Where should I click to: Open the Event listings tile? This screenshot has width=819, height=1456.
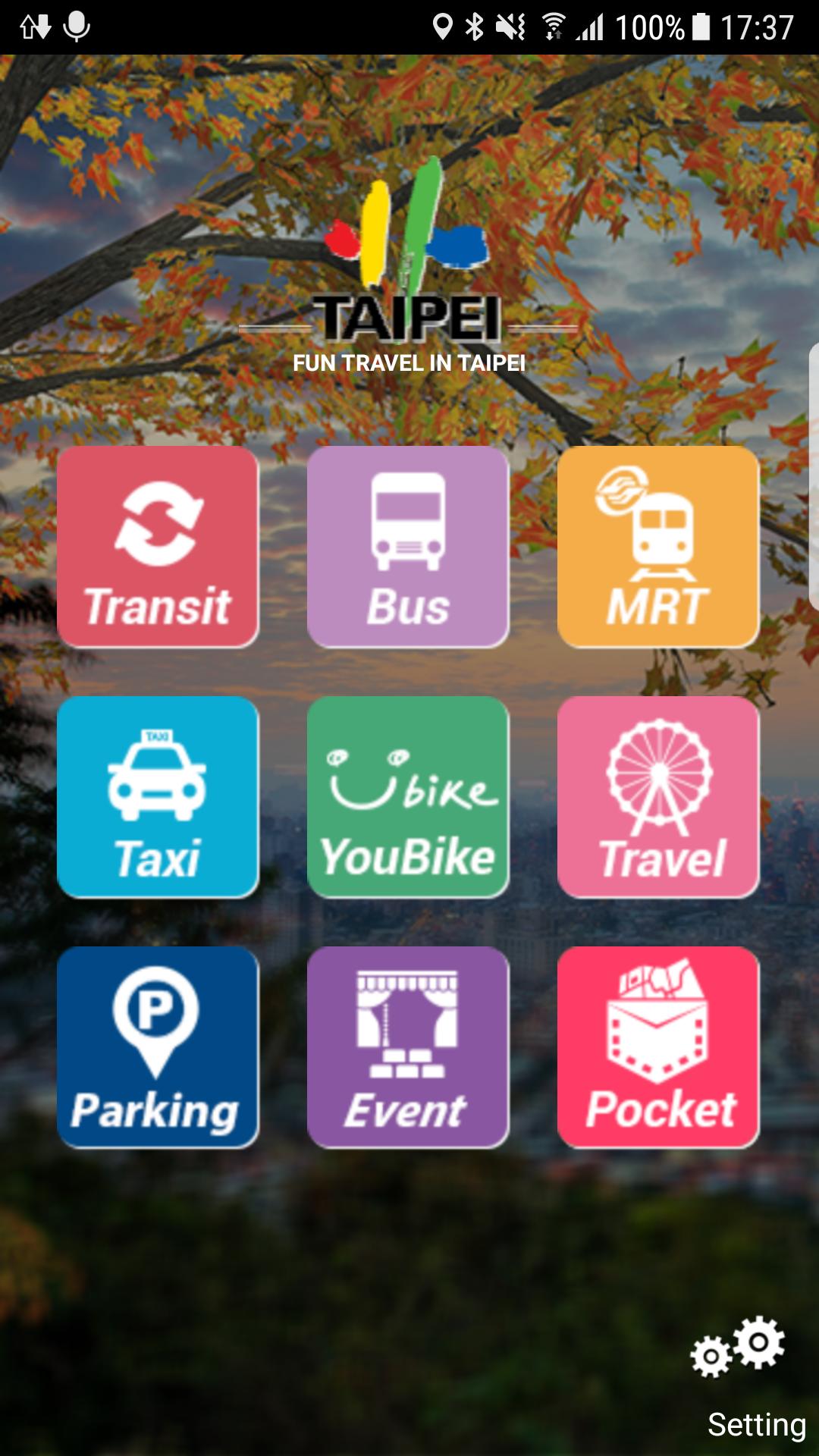click(x=407, y=1046)
